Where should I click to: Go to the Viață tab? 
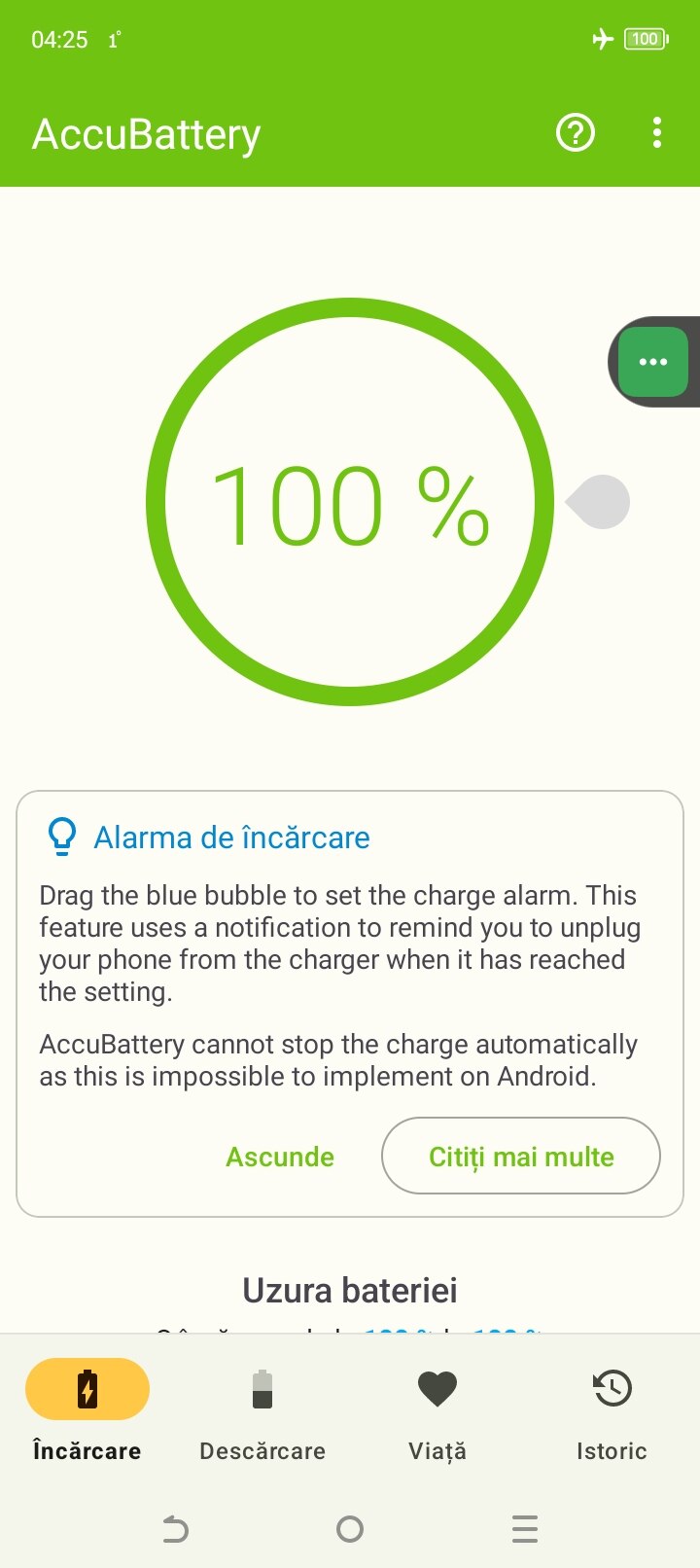click(437, 1408)
